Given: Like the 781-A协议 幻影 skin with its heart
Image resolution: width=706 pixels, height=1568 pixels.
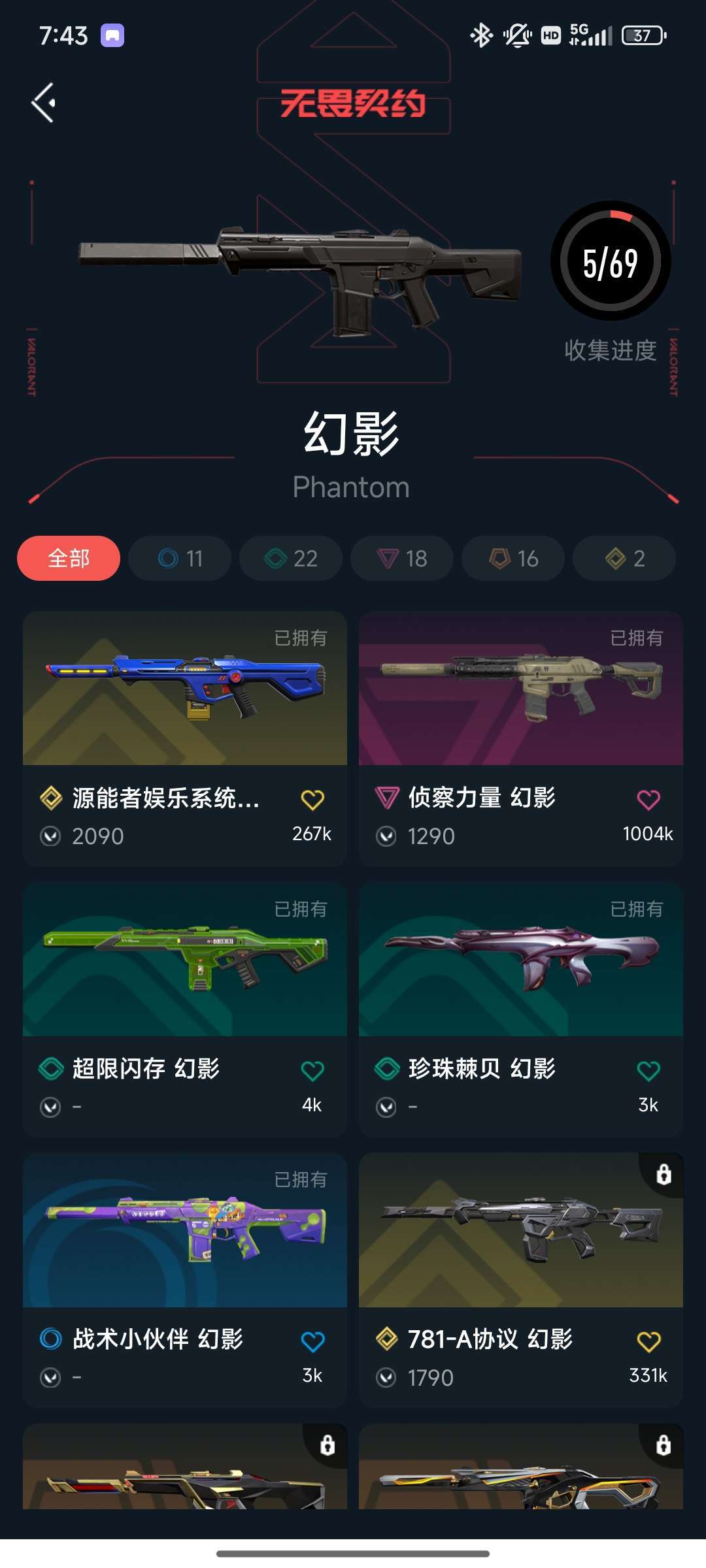Looking at the screenshot, I should tap(648, 1342).
